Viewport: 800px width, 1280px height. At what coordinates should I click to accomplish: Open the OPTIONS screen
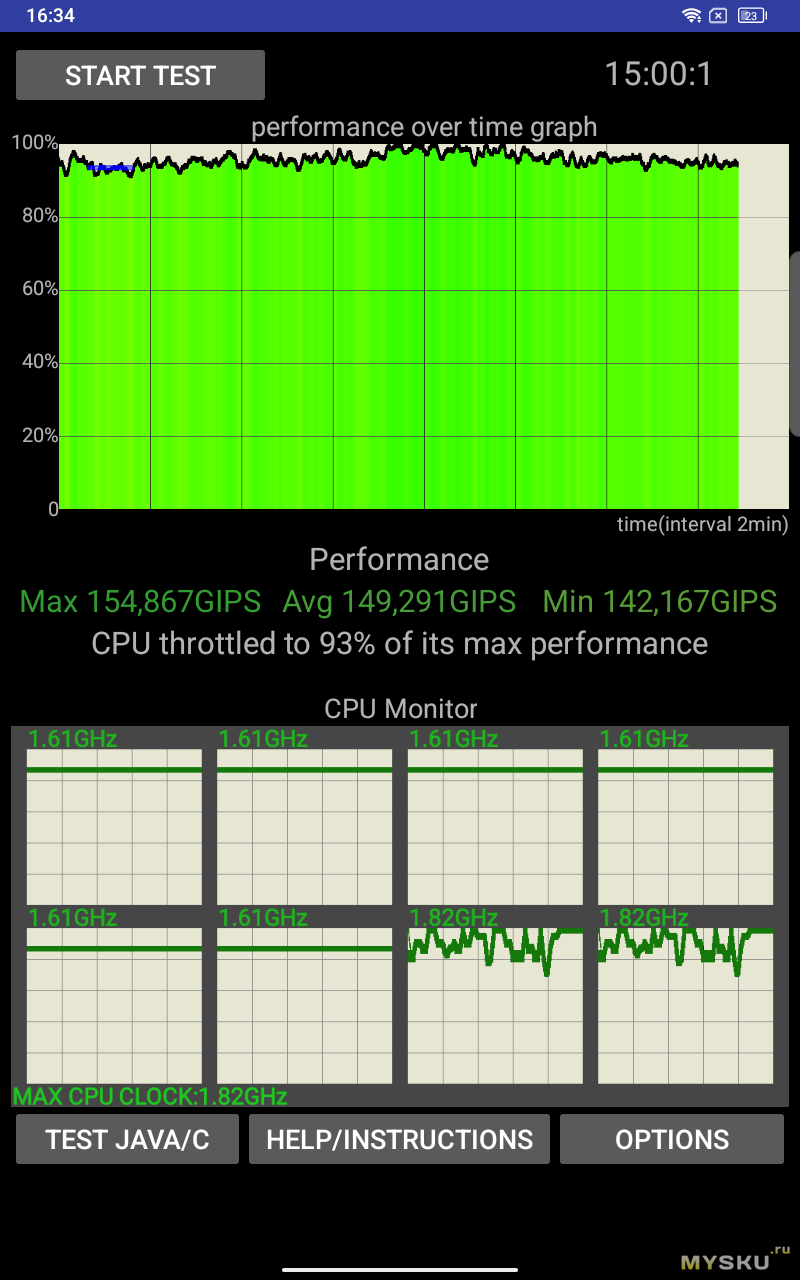click(x=672, y=1139)
